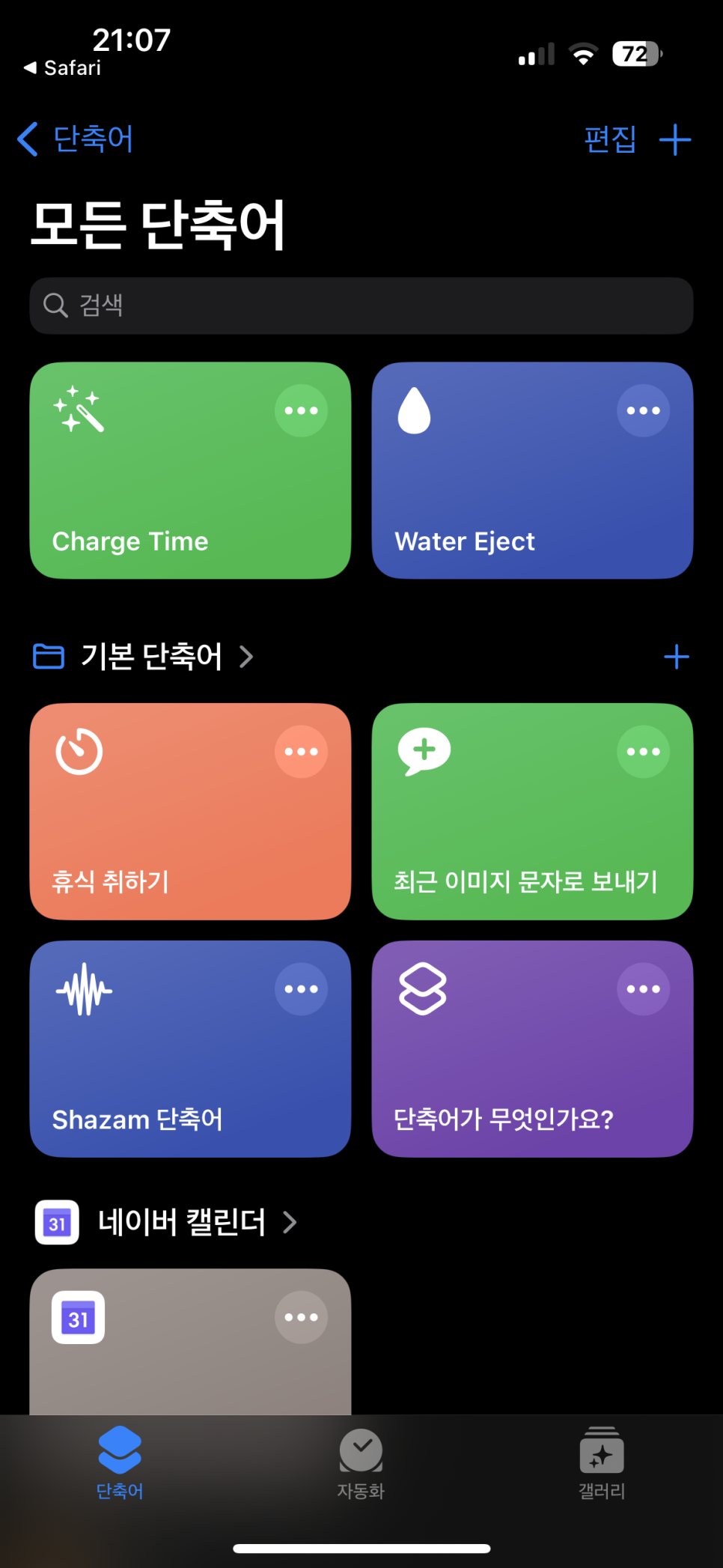Open options for Charge Time
The image size is (723, 1568).
[301, 410]
